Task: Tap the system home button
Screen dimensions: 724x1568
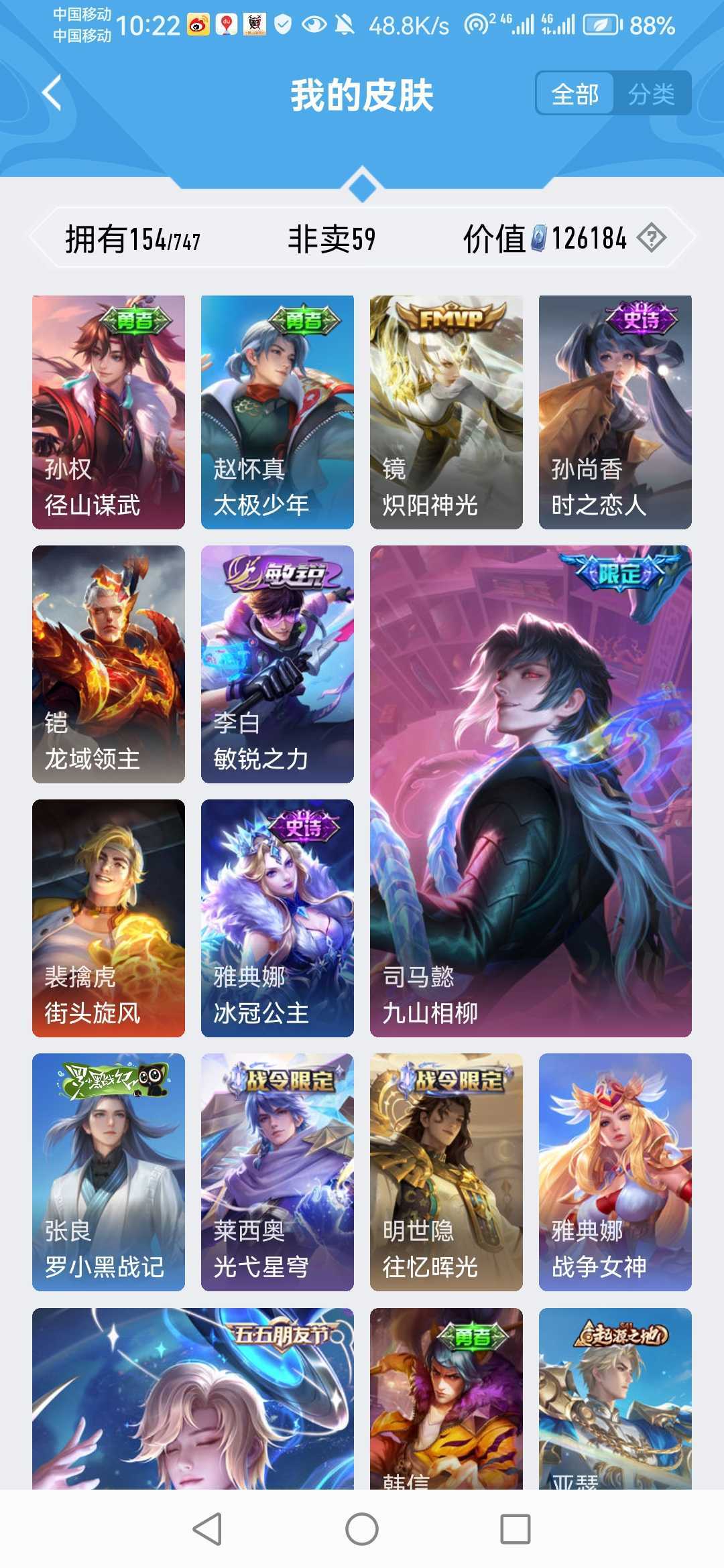Action: (x=362, y=1529)
